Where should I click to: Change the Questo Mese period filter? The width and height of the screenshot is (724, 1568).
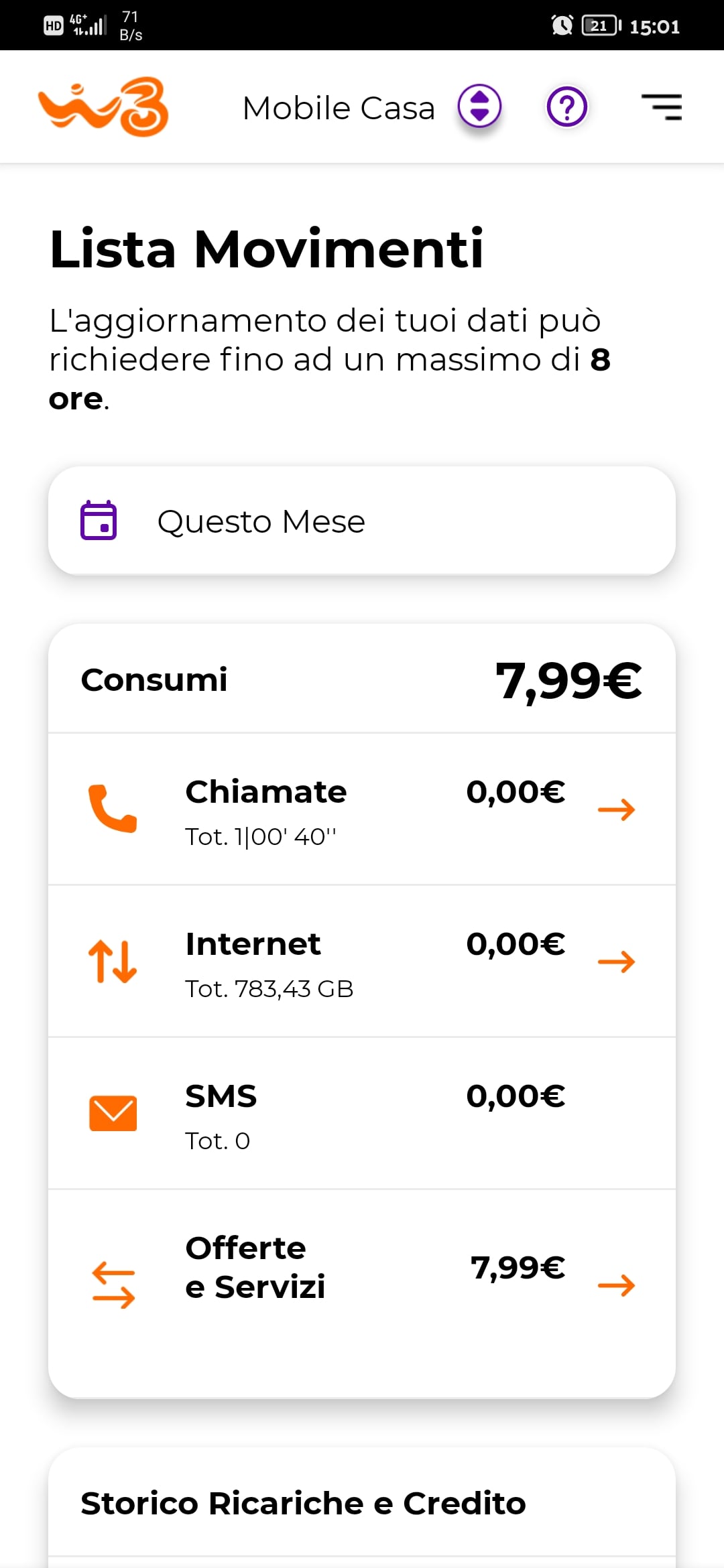pos(362,521)
